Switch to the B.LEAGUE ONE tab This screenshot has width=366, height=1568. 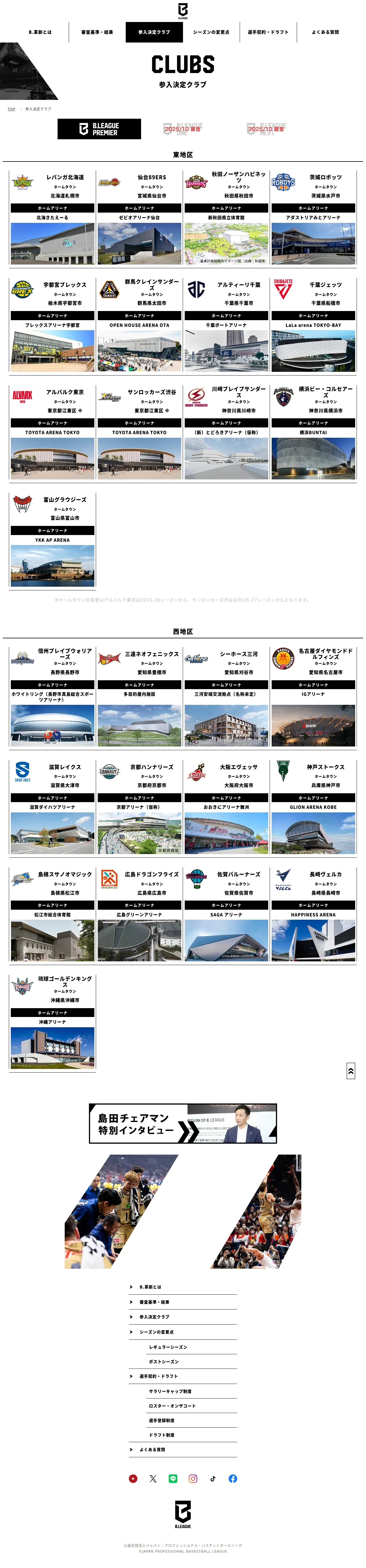pyautogui.click(x=182, y=129)
